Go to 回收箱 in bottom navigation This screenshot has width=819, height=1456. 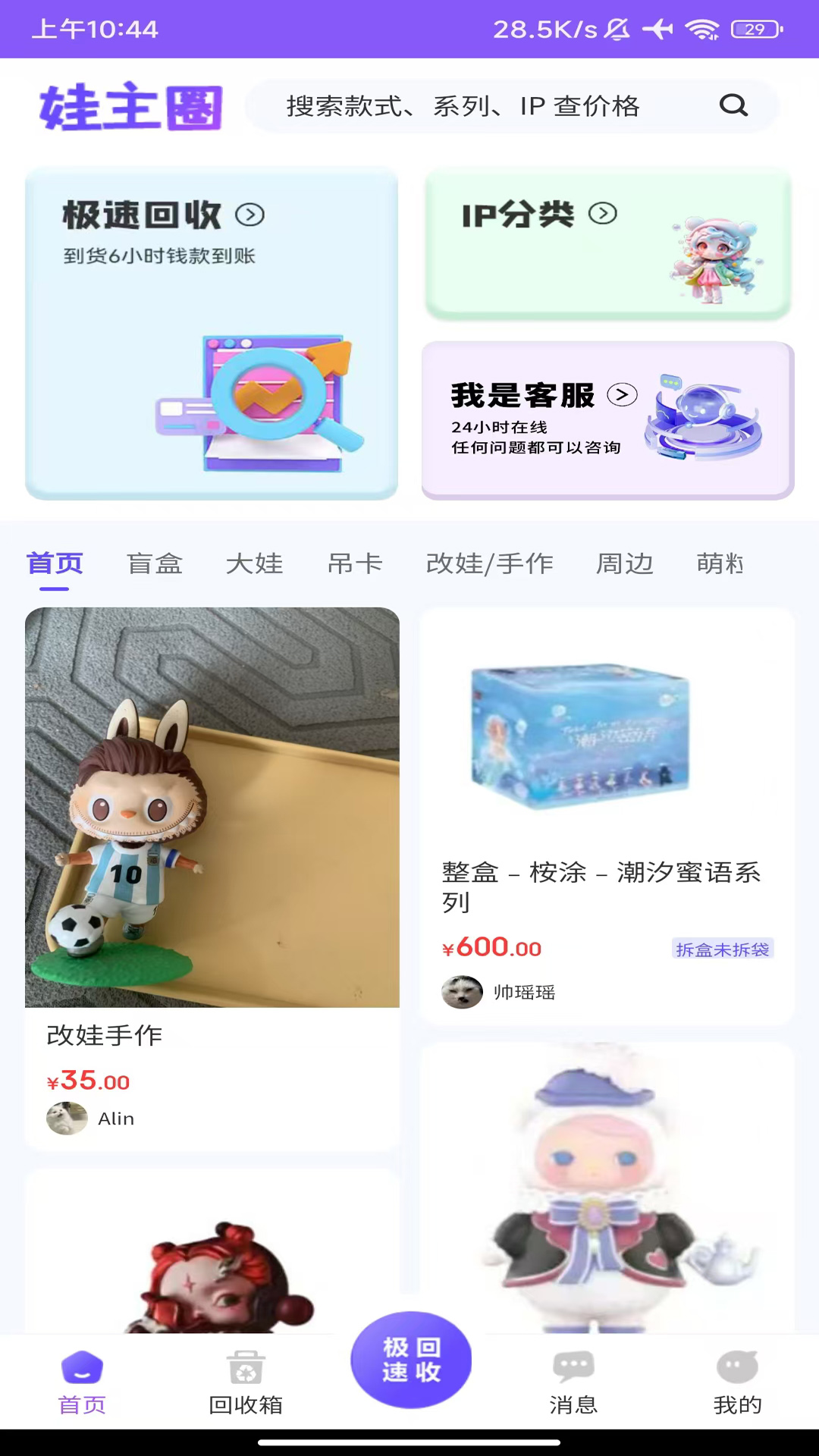(246, 1383)
